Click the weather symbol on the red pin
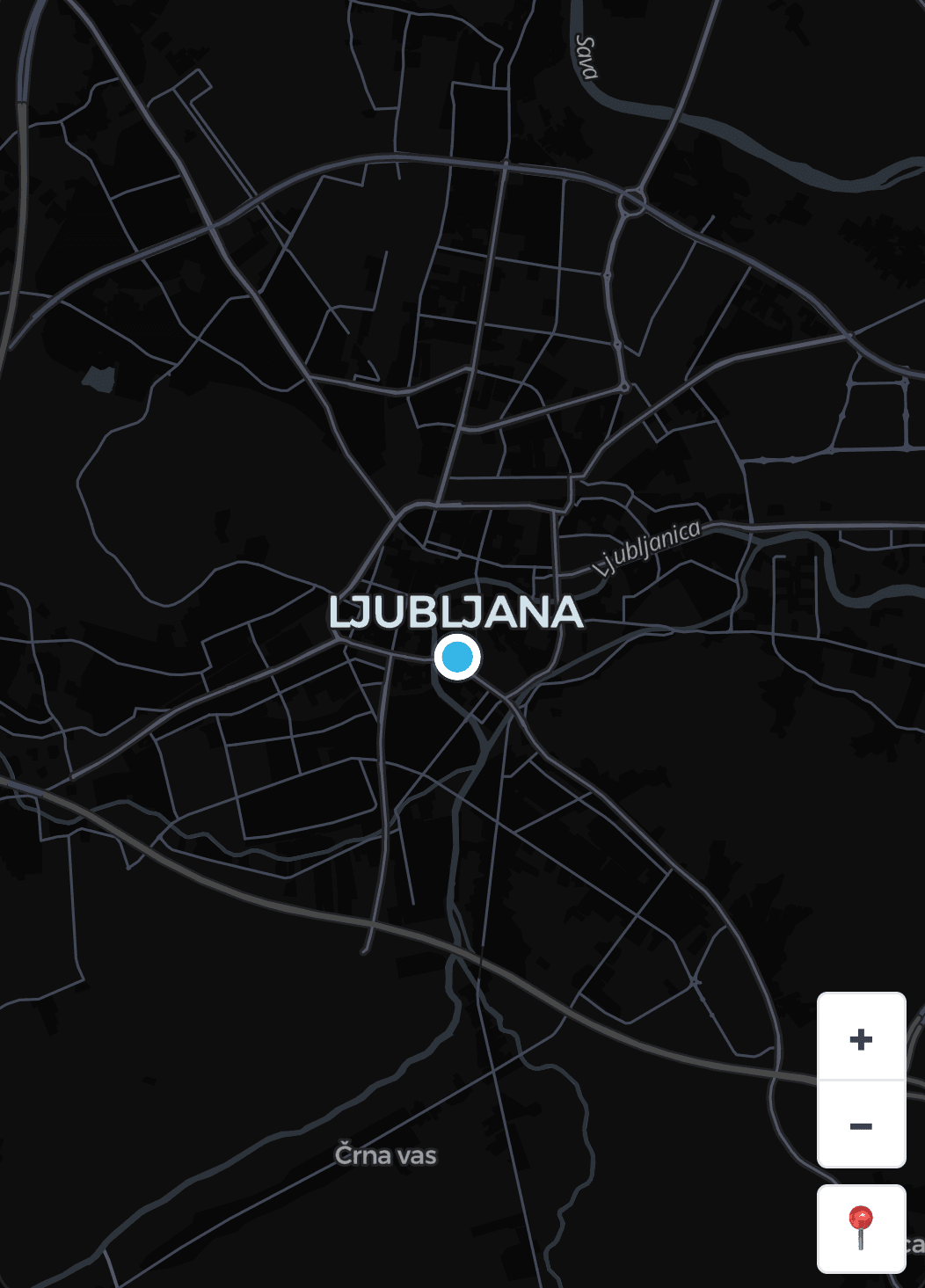The image size is (925, 1288). click(861, 1217)
